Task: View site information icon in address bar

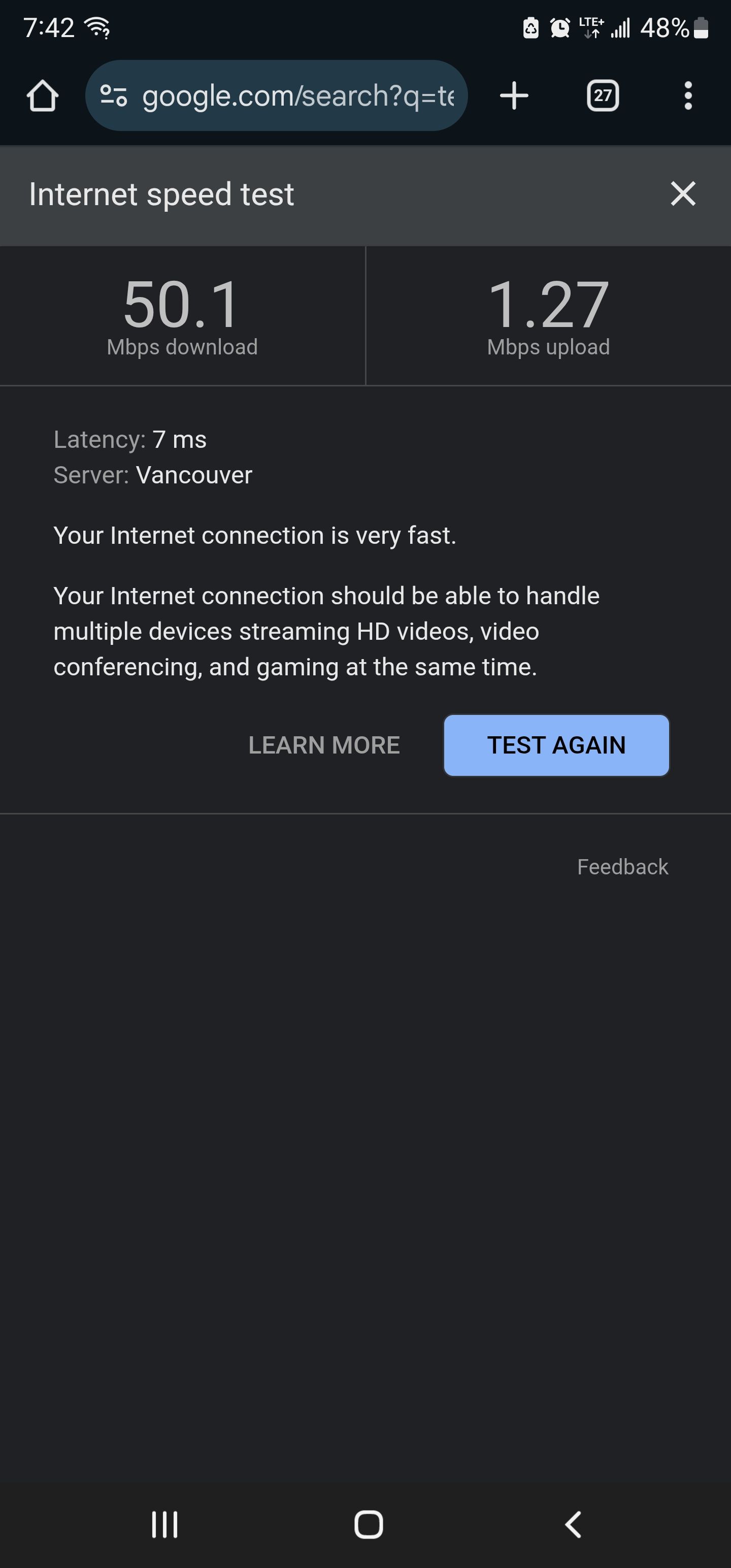Action: point(114,96)
